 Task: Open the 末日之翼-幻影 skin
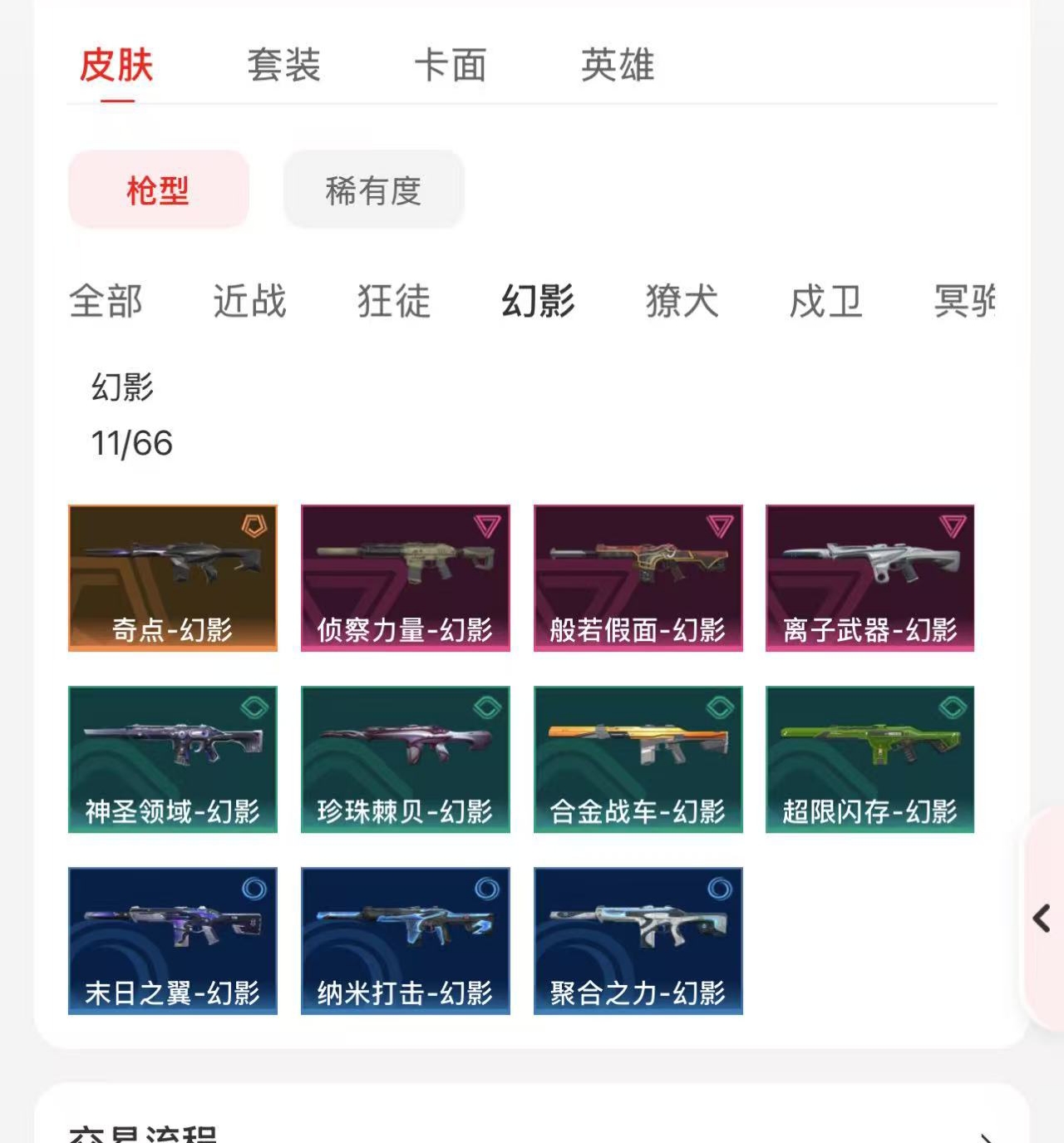click(173, 940)
